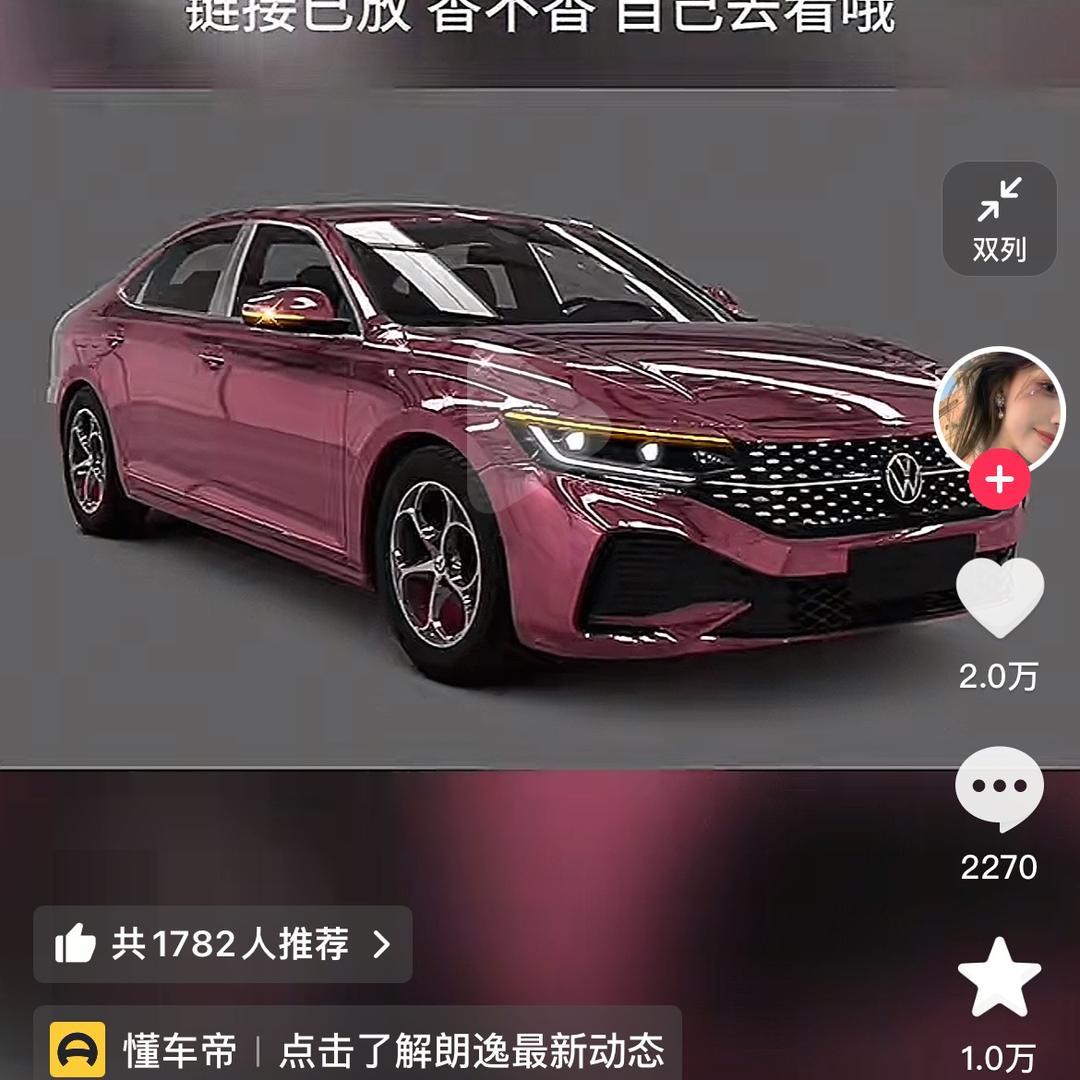Switch to the 双列 double-column view
The width and height of the screenshot is (1080, 1080).
click(x=999, y=219)
